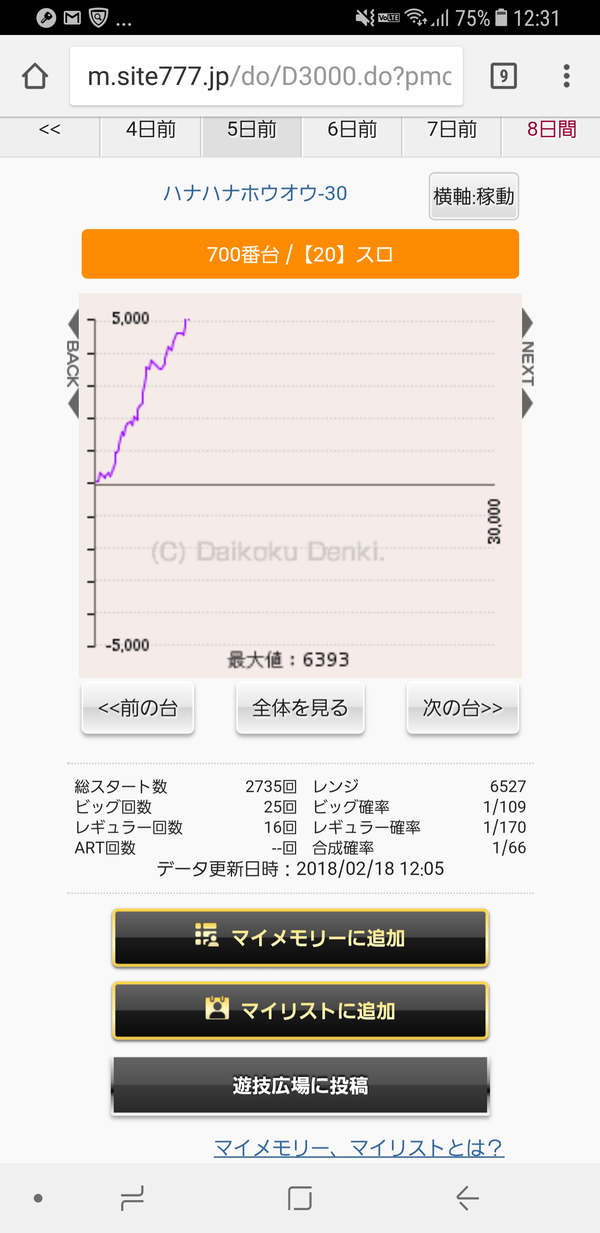This screenshot has width=600, height=1233.
Task: Tap the URL address bar
Action: coord(266,76)
